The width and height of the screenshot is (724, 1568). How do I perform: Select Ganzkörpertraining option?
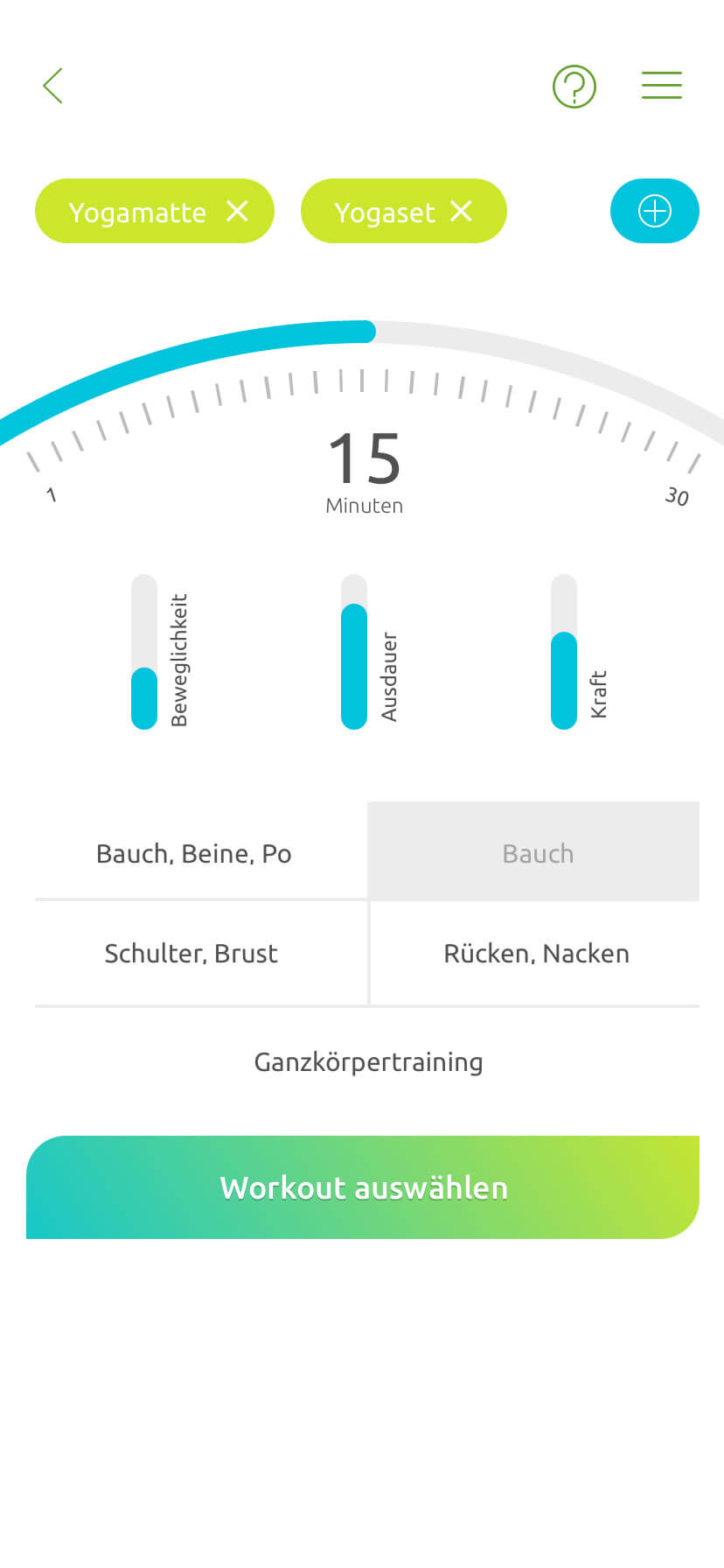click(368, 1061)
